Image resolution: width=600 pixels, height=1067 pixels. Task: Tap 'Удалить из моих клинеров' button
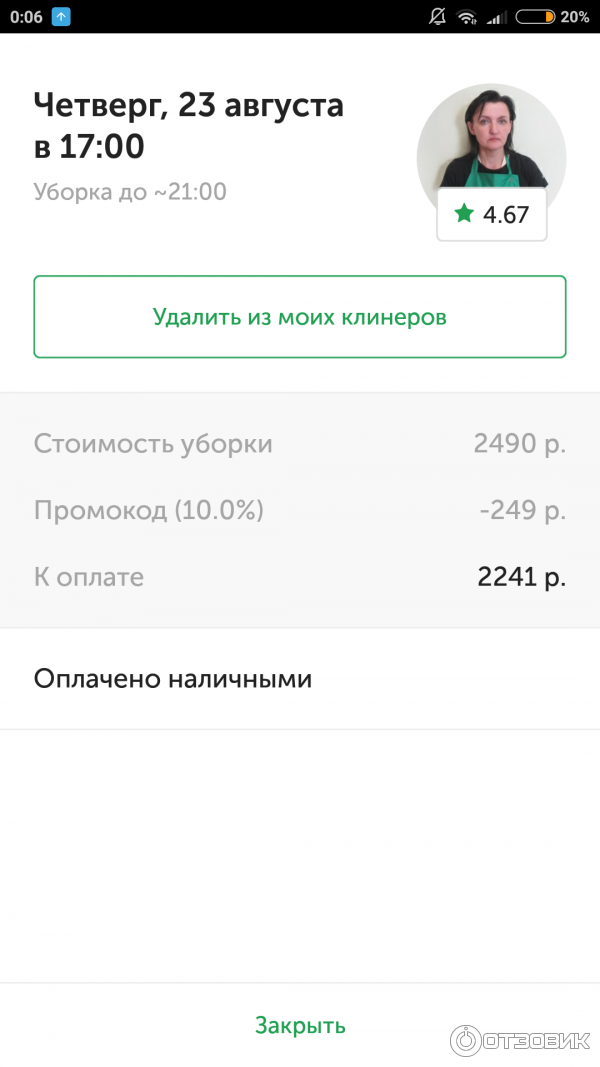[300, 317]
